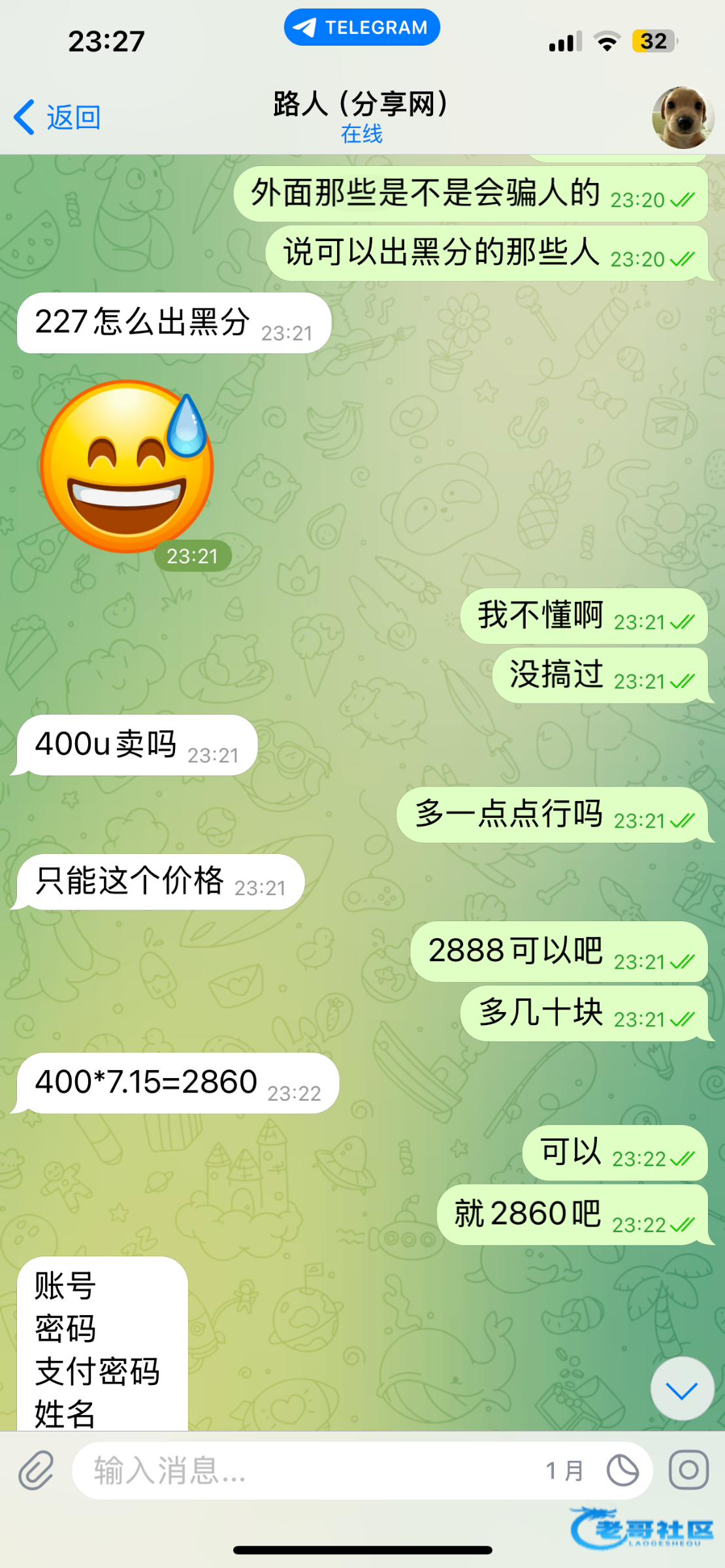Viewport: 725px width, 1568px height.
Task: Tap the sweating laughing emoji sticker
Action: [x=127, y=467]
